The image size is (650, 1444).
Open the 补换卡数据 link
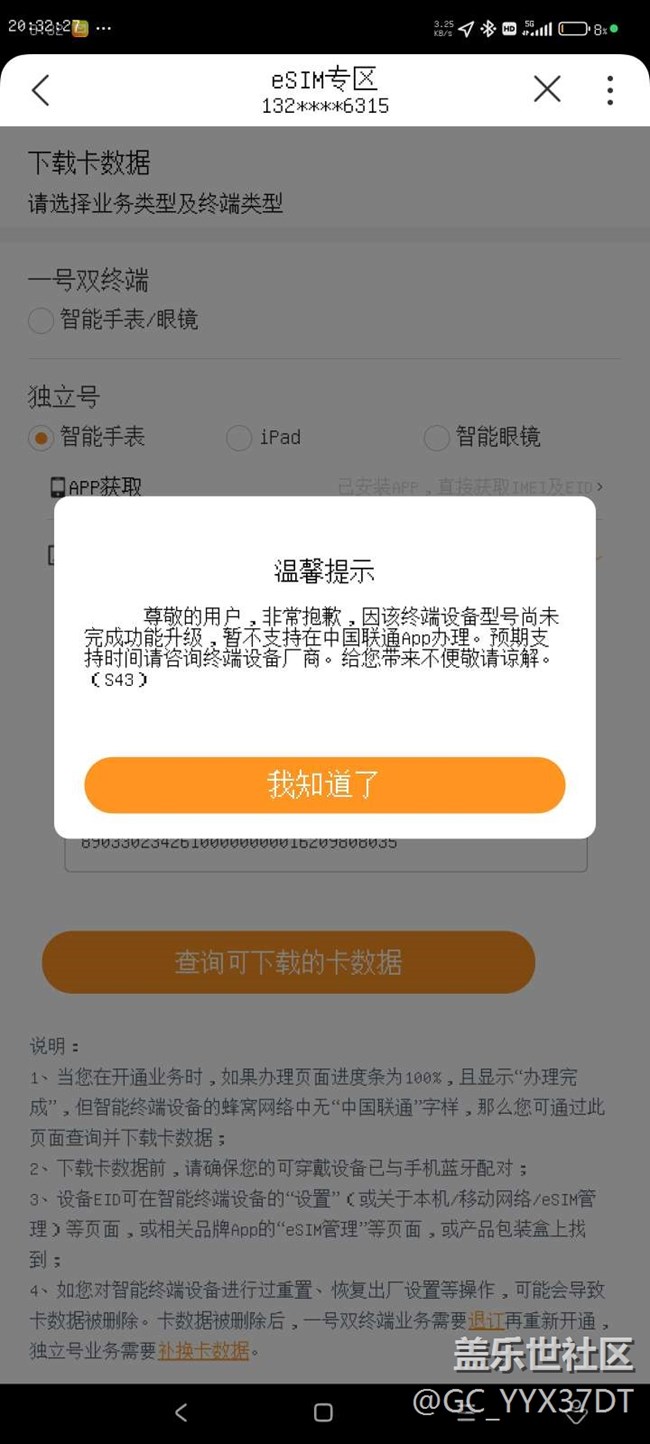[x=203, y=1350]
